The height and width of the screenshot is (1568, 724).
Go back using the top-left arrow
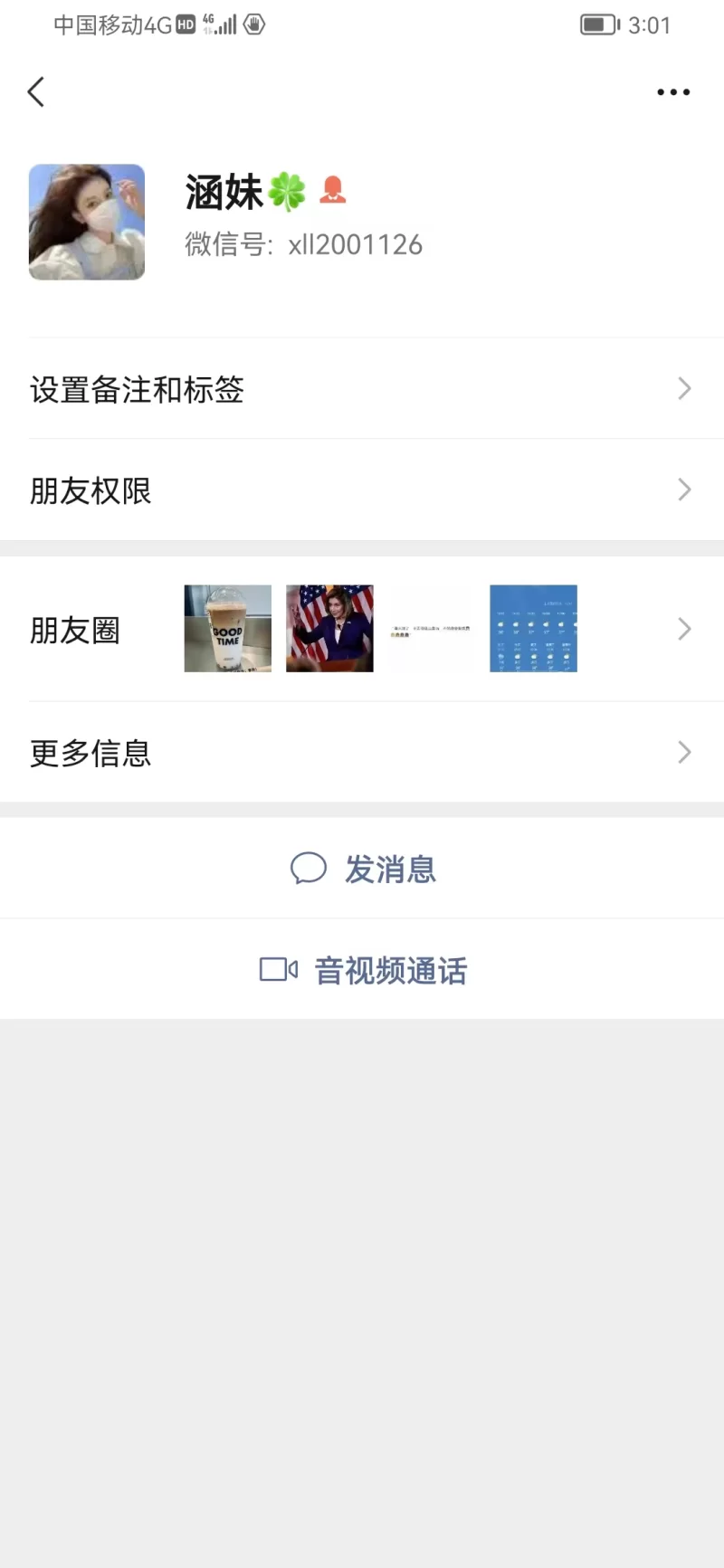pyautogui.click(x=36, y=91)
